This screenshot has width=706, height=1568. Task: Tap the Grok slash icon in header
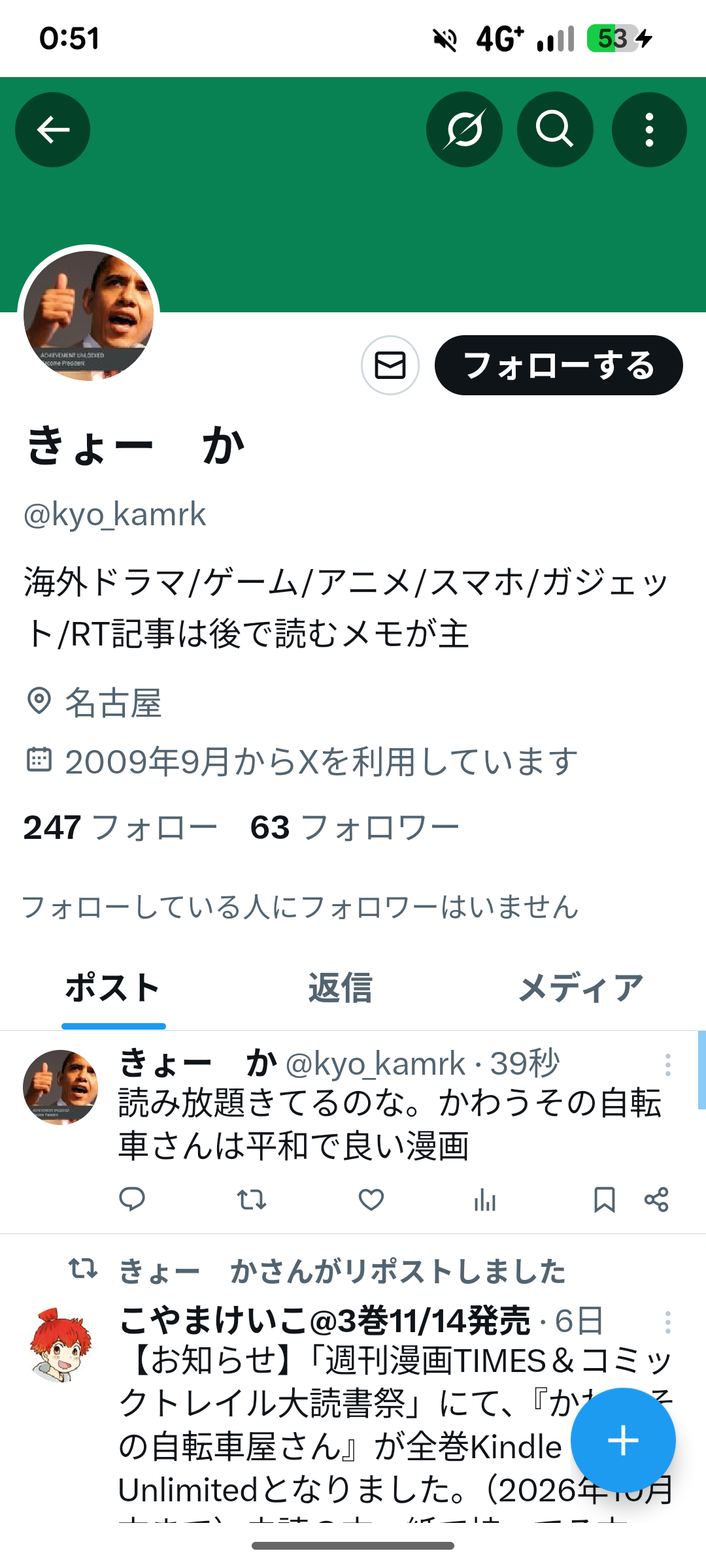click(x=464, y=129)
